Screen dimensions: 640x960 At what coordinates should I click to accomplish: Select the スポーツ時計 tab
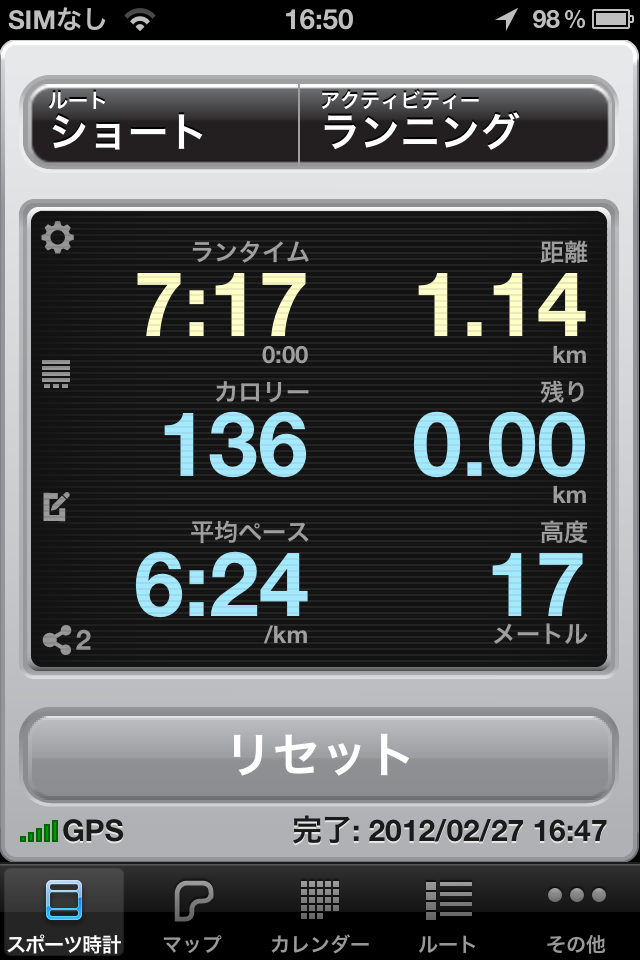(64, 912)
